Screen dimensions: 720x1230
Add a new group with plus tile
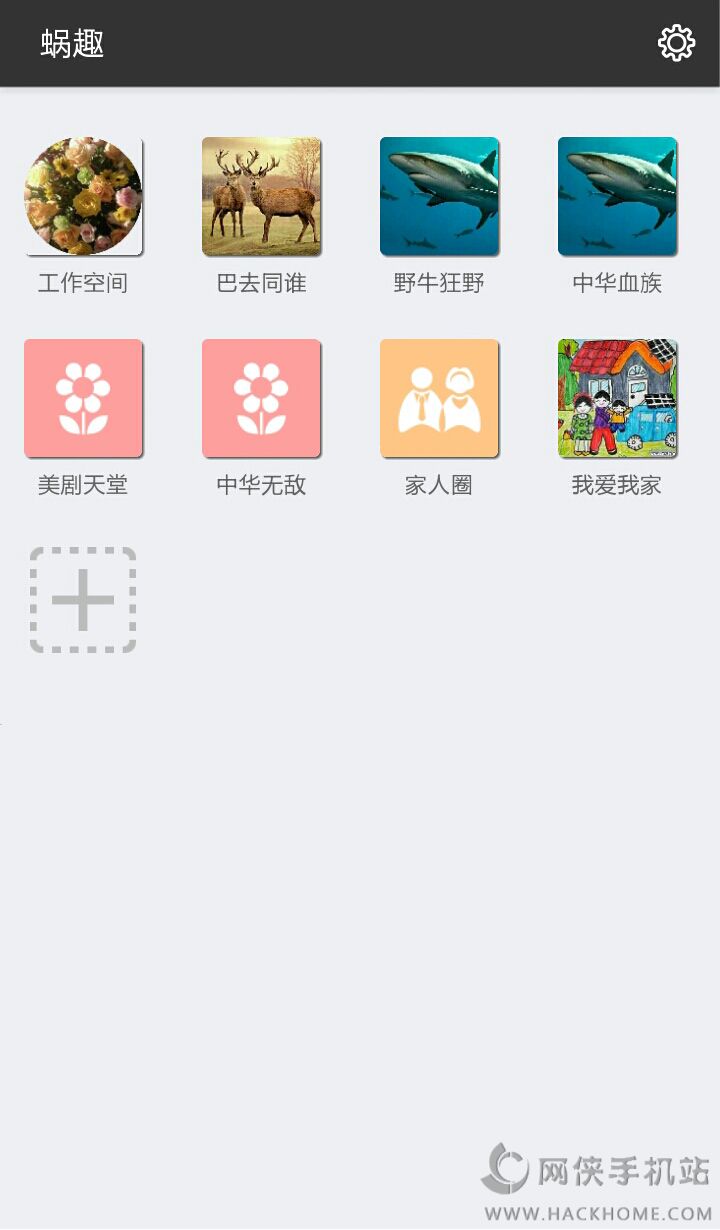(83, 600)
